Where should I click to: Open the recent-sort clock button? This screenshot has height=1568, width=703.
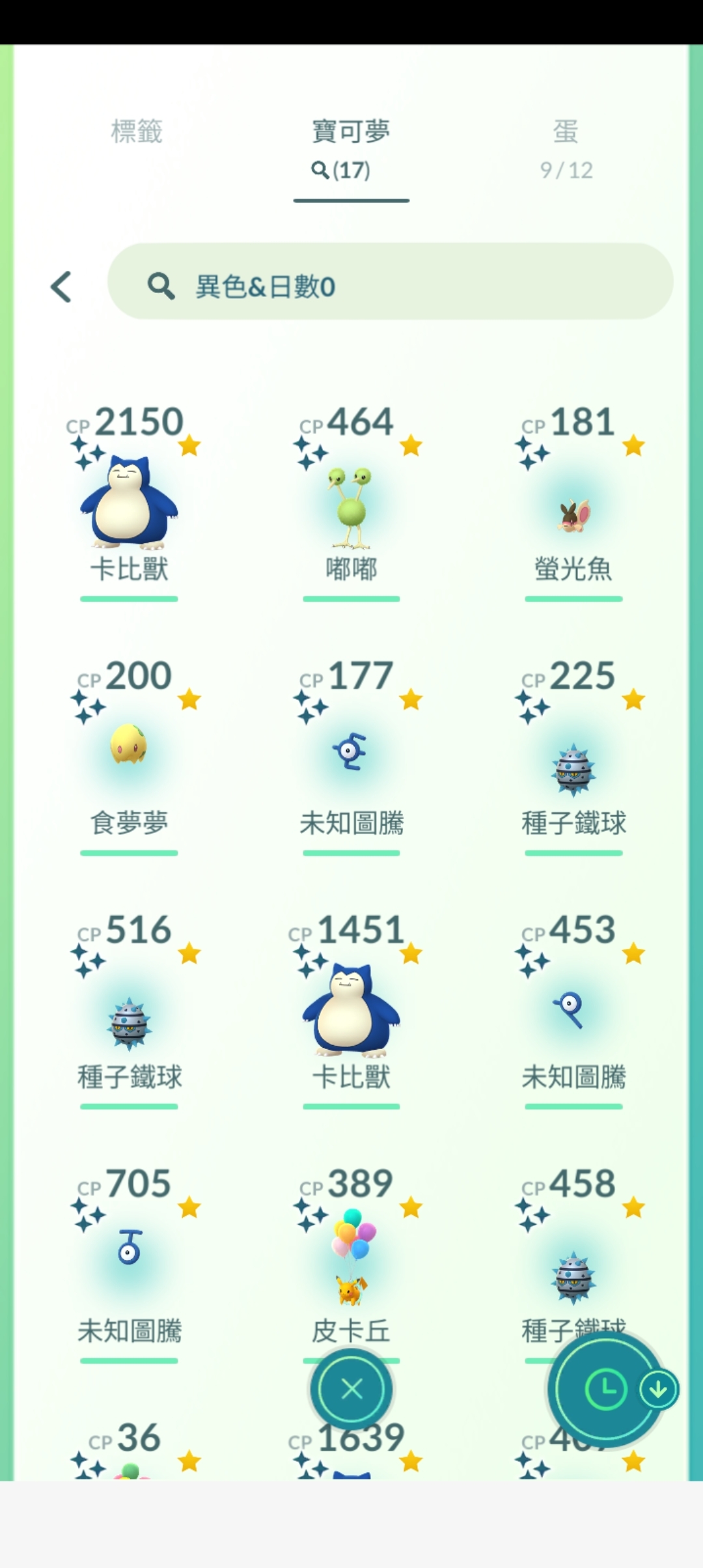[605, 1390]
